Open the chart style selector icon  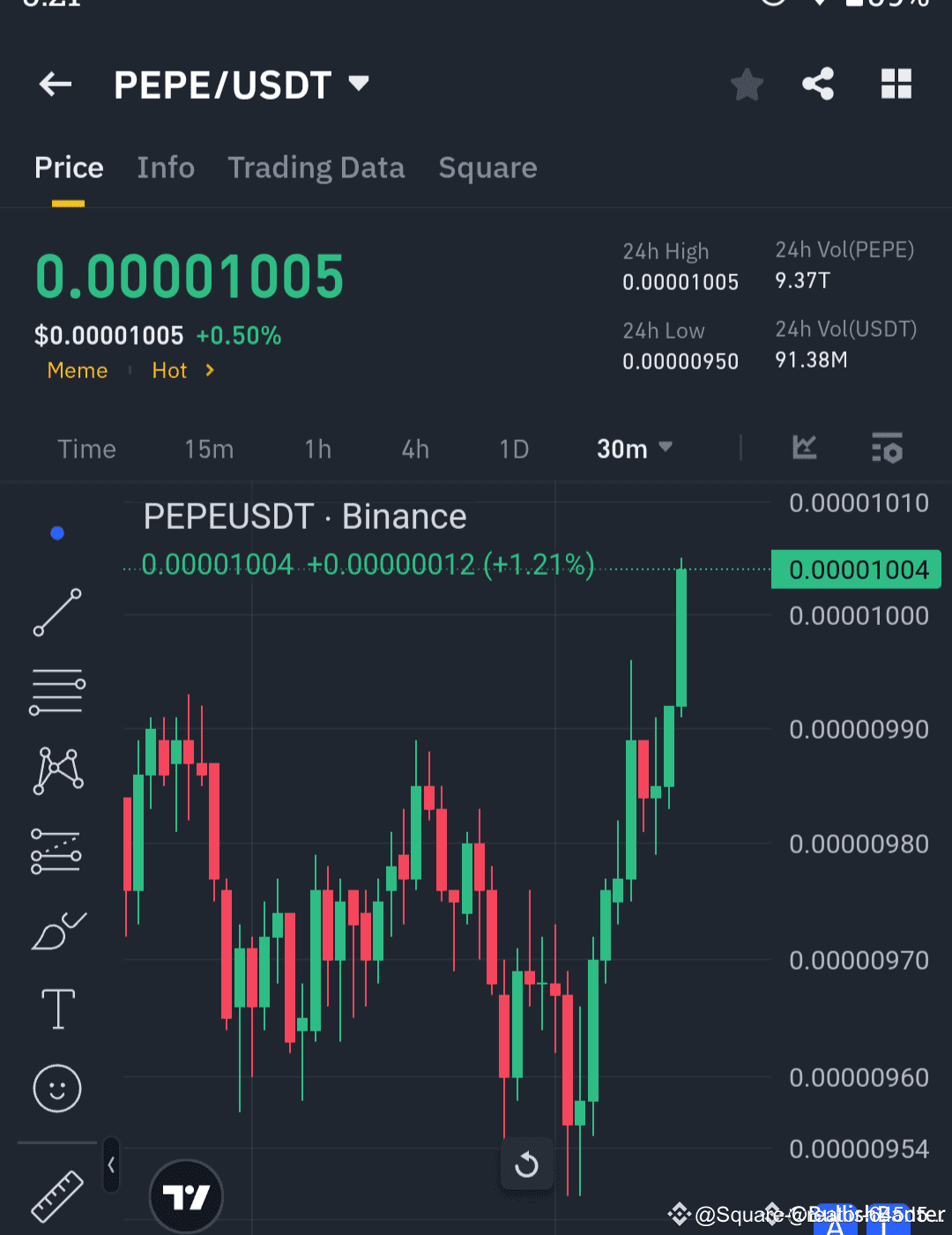tap(804, 448)
